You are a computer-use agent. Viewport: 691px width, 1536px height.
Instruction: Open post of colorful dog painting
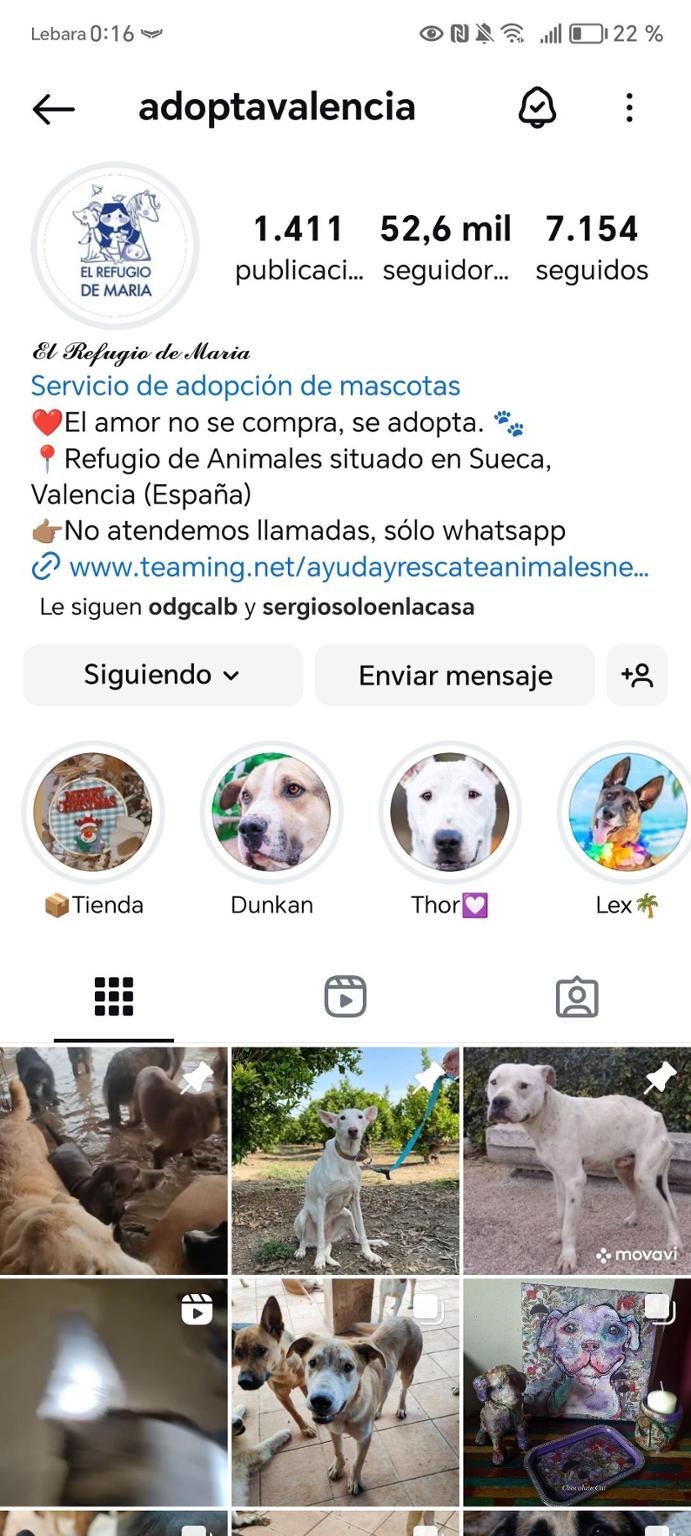[577, 1392]
